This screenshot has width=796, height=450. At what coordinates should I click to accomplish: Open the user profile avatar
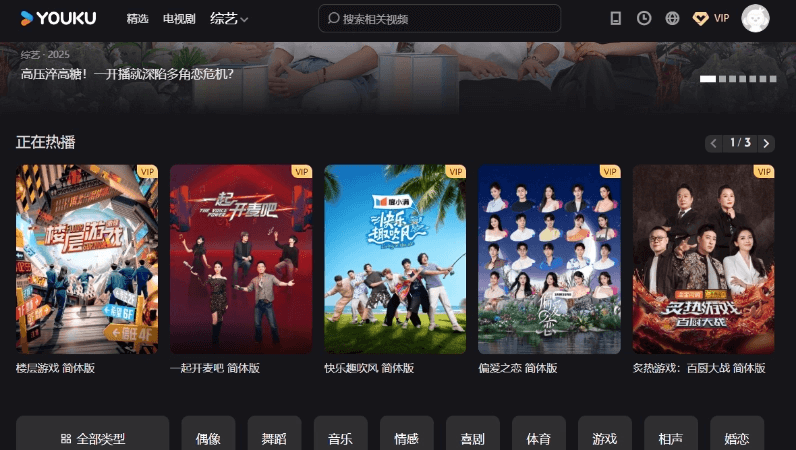tap(755, 18)
